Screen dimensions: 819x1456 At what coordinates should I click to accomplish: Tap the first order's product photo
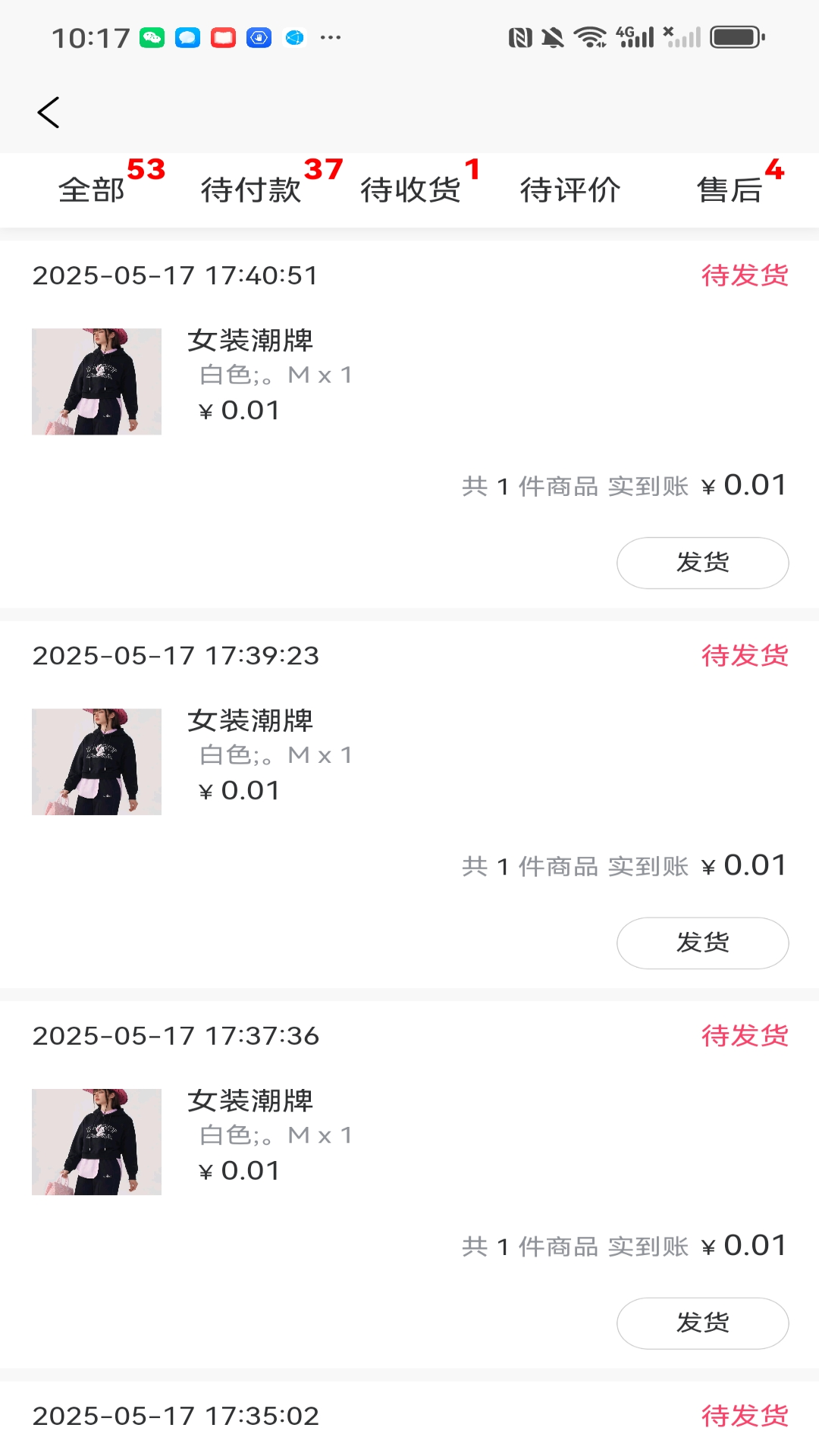point(96,381)
